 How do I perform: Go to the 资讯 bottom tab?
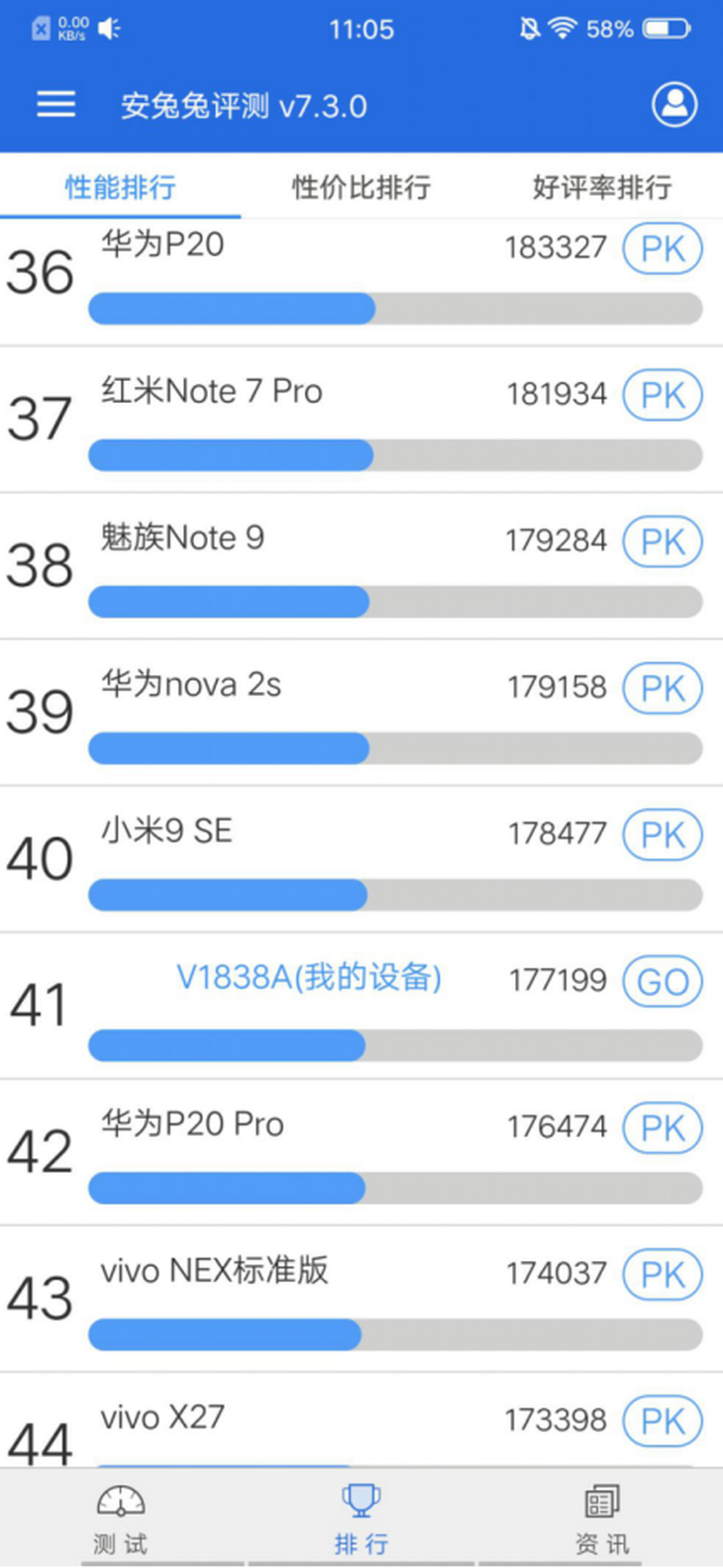(602, 1519)
